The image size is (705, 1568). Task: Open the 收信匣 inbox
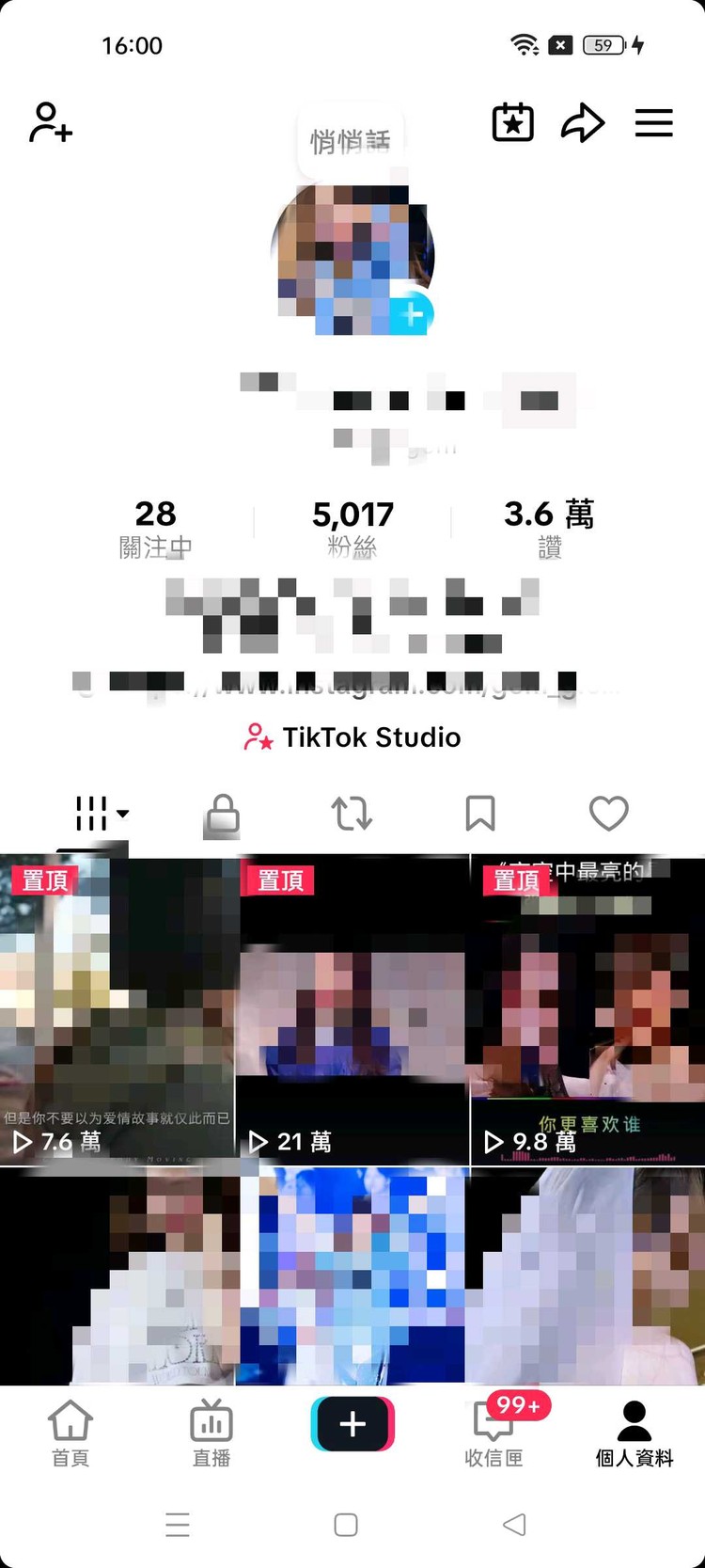coord(493,1433)
